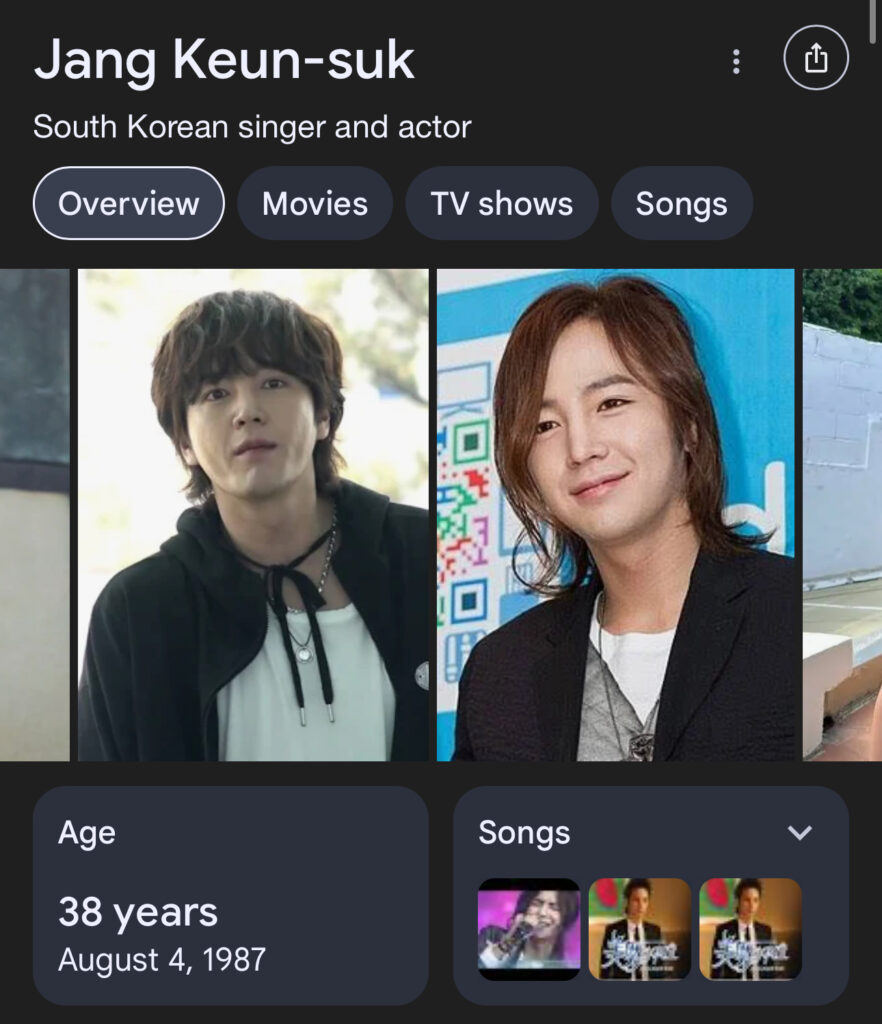Expand the Songs card chevron
Viewport: 882px width, 1024px height.
tap(799, 833)
